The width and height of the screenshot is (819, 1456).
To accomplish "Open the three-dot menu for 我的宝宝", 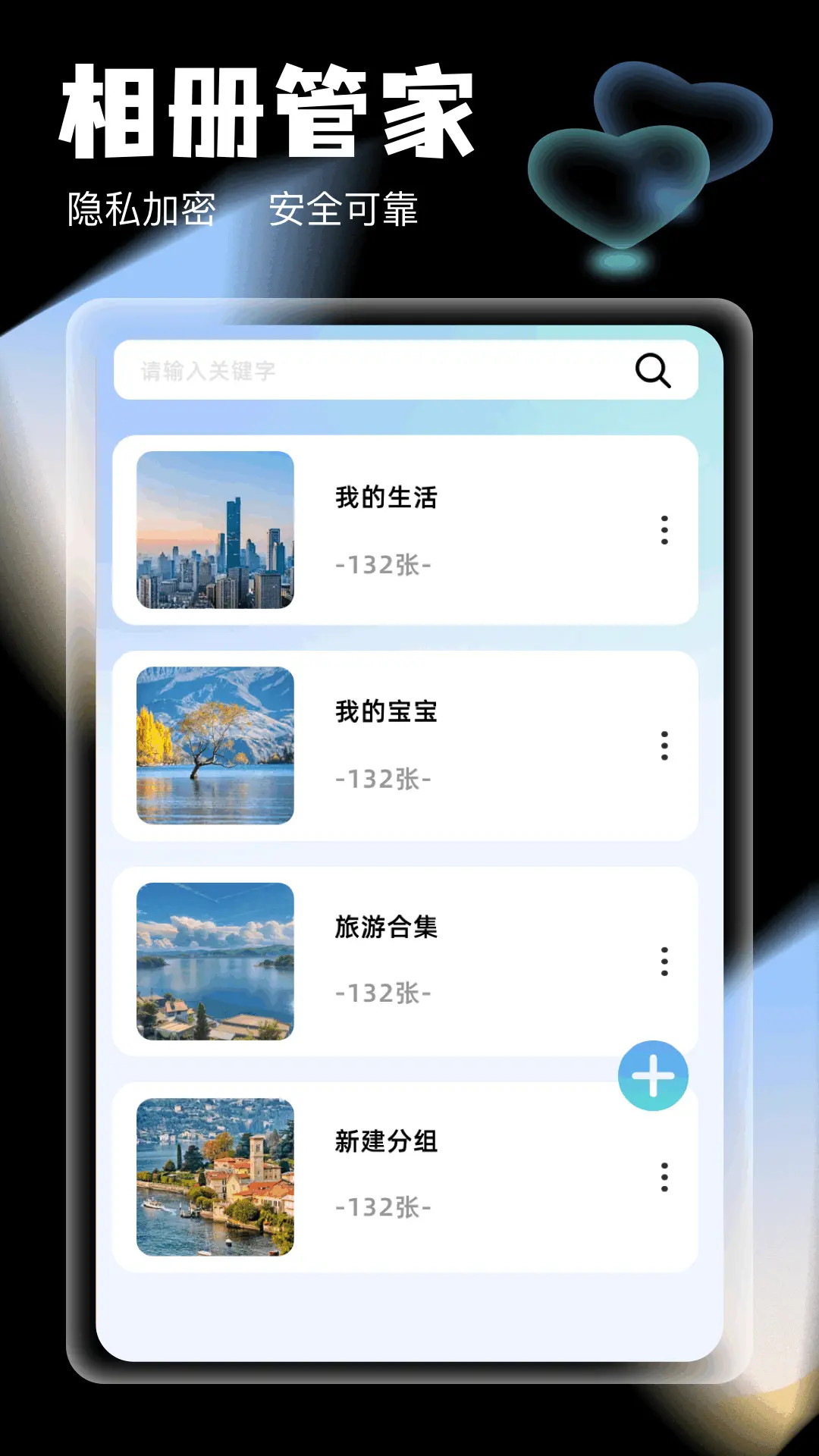I will tap(664, 747).
